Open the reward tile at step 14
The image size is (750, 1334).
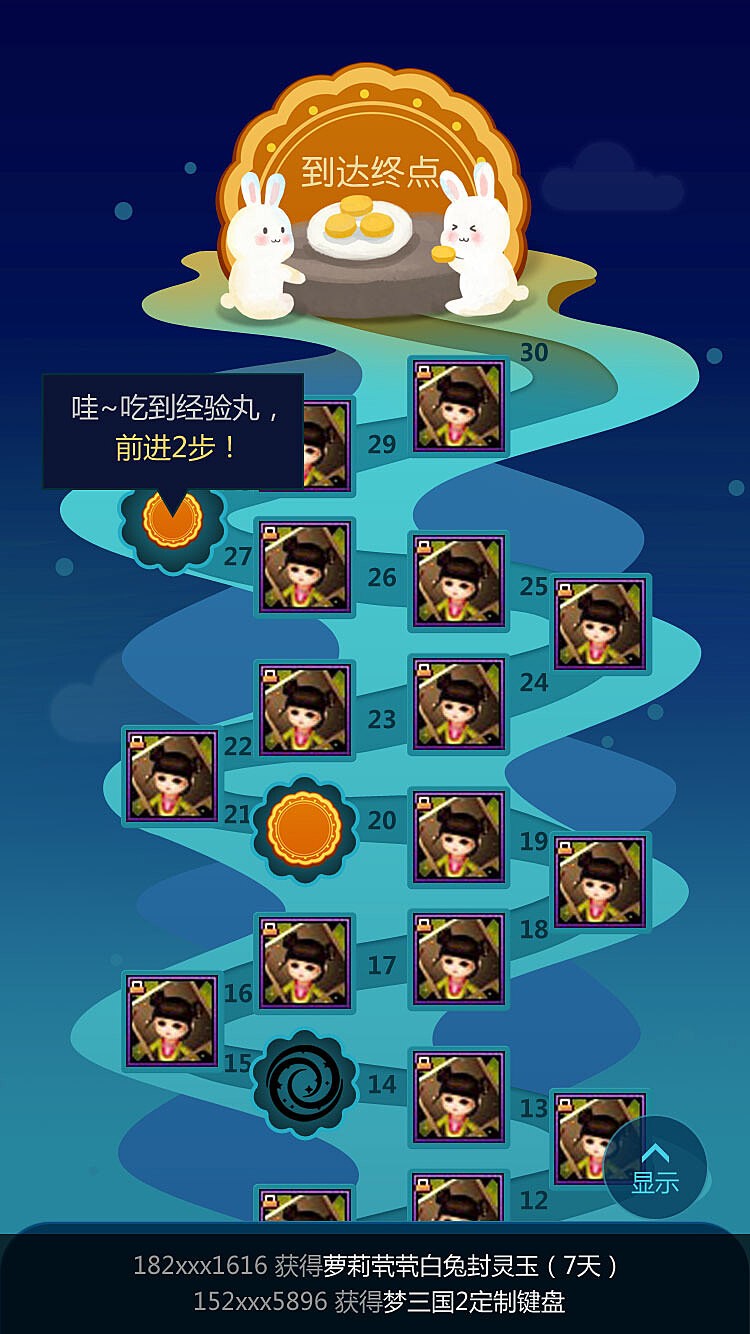[459, 1097]
